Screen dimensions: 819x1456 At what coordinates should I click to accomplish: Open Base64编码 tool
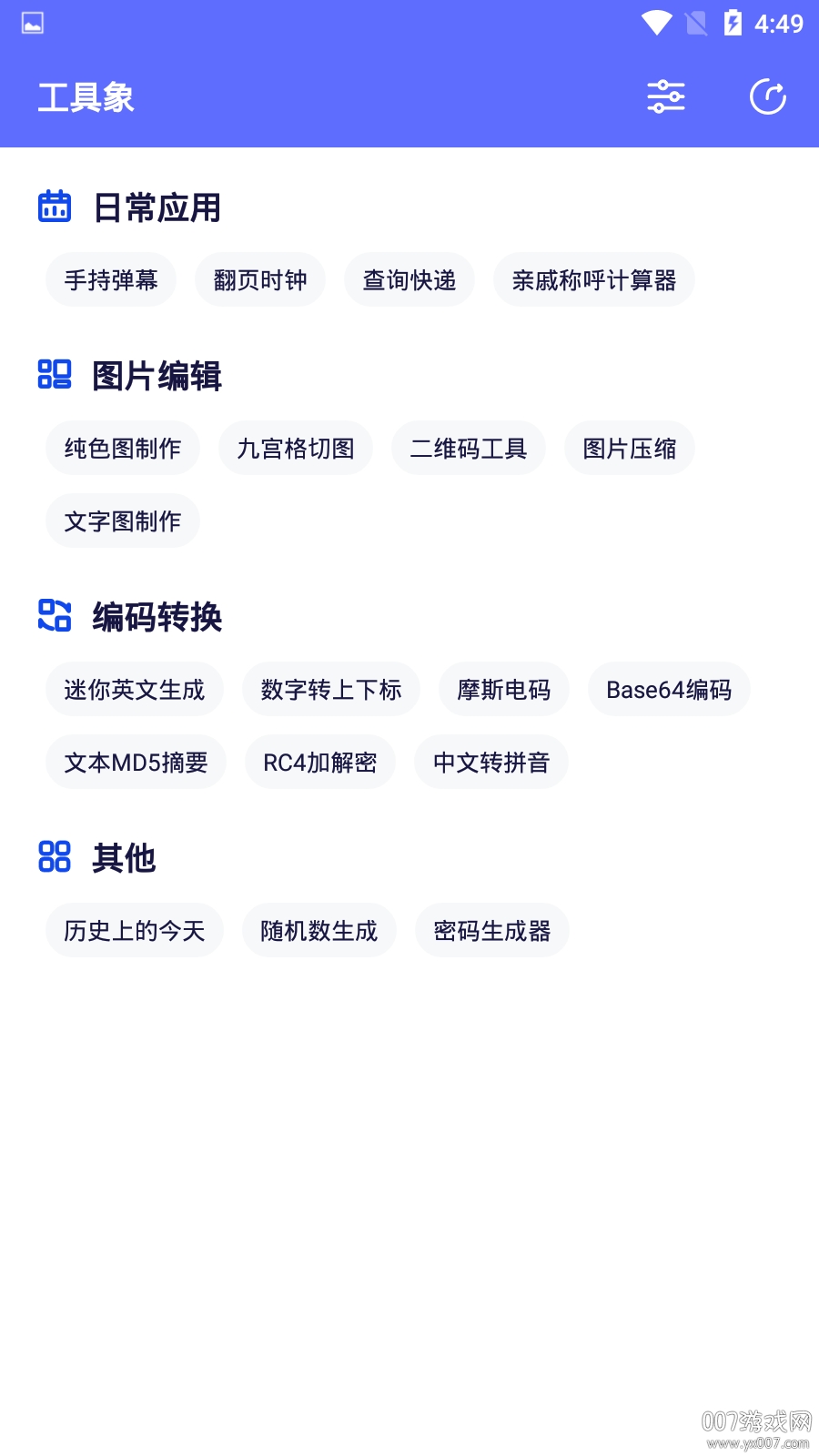click(x=669, y=690)
